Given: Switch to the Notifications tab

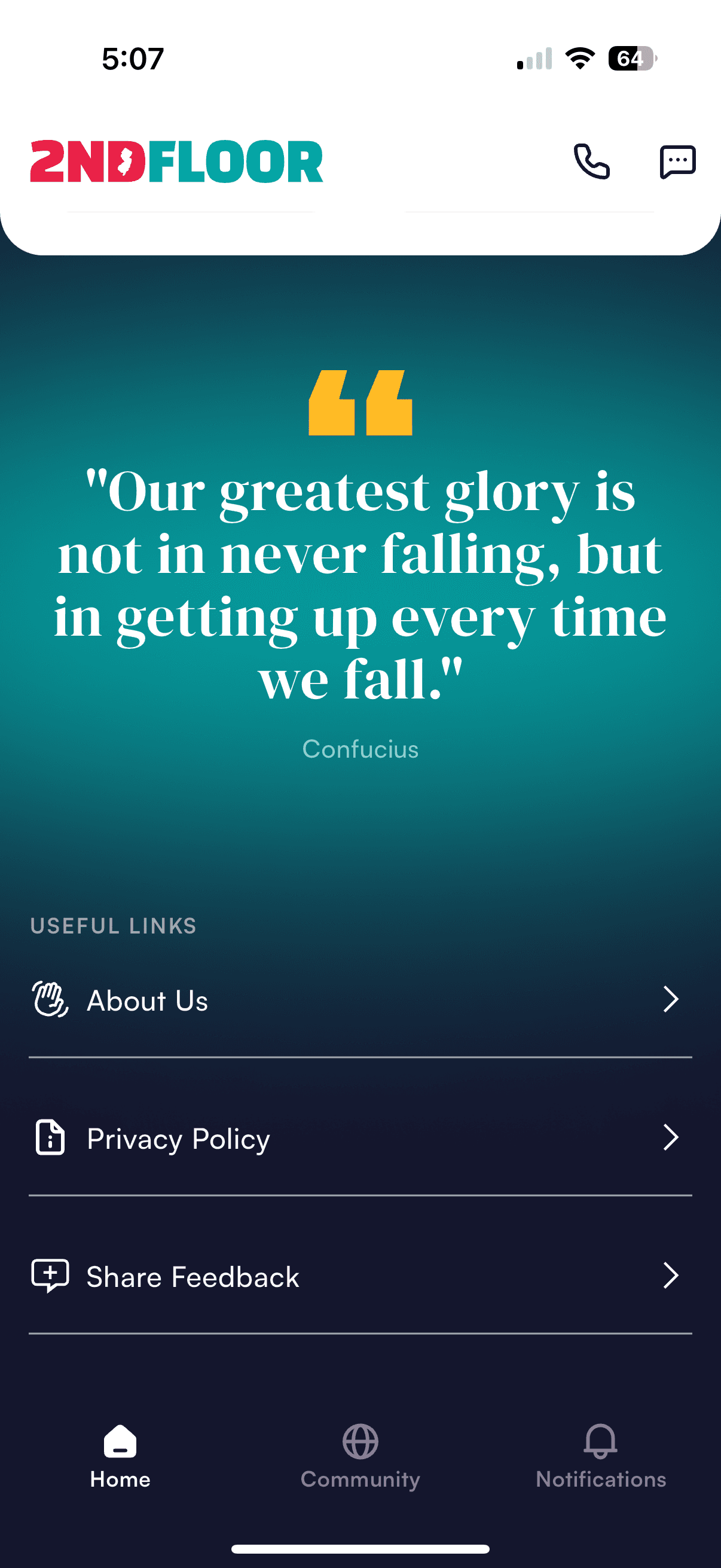Looking at the screenshot, I should coord(600,1456).
